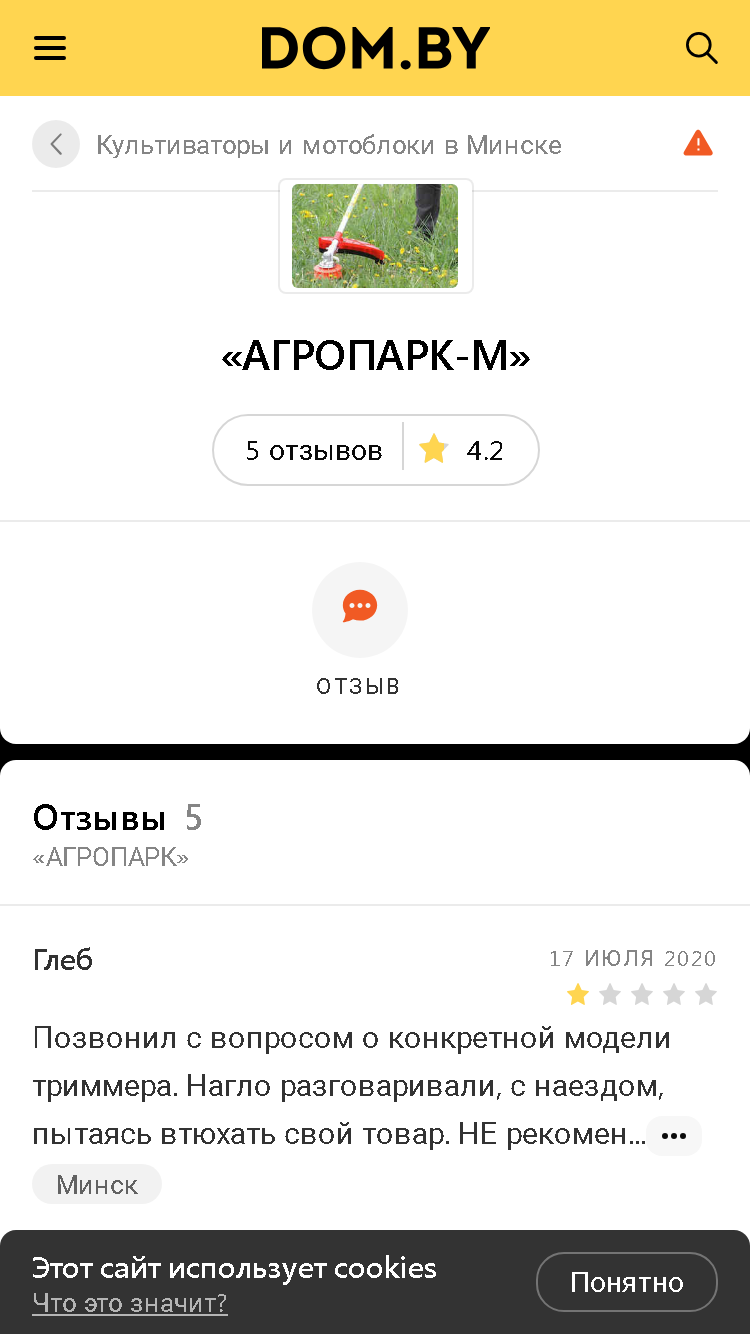The image size is (750, 1334).
Task: Go to the DOM.BY home page
Action: click(375, 48)
